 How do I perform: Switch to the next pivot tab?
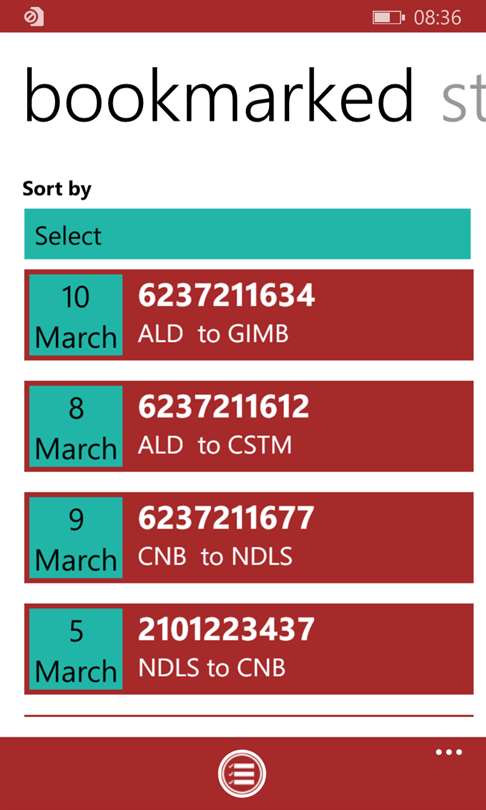coord(463,98)
